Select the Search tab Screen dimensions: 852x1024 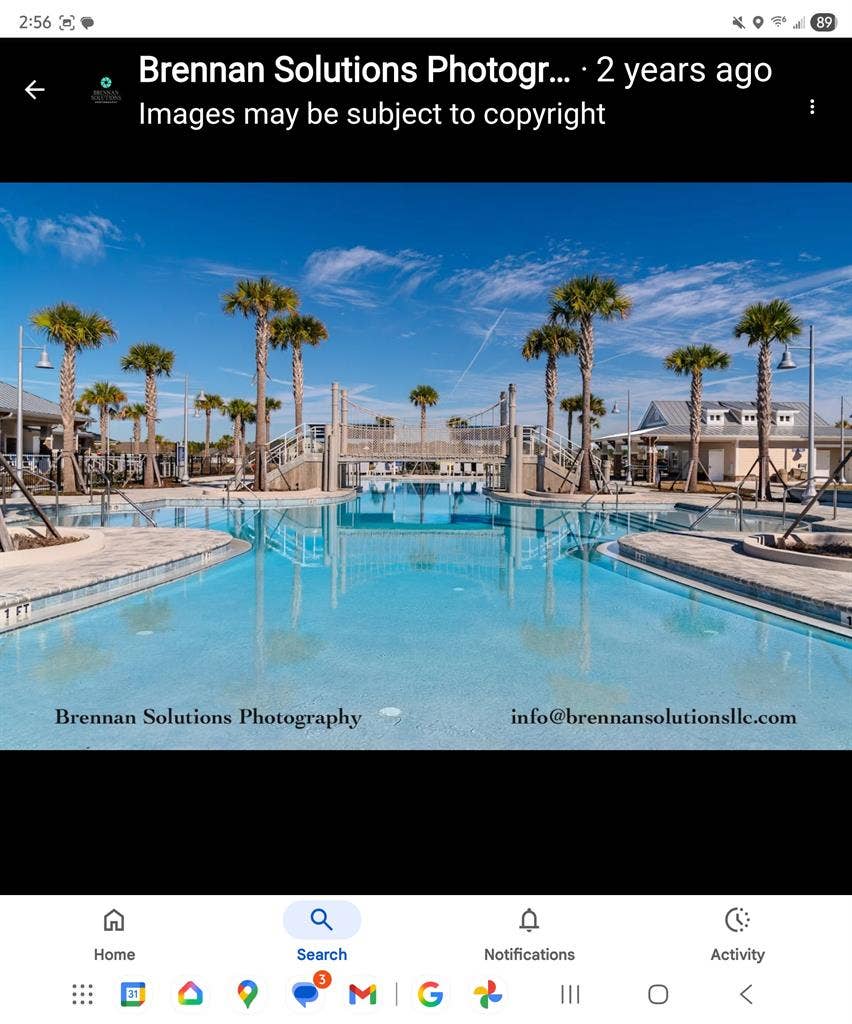[322, 934]
